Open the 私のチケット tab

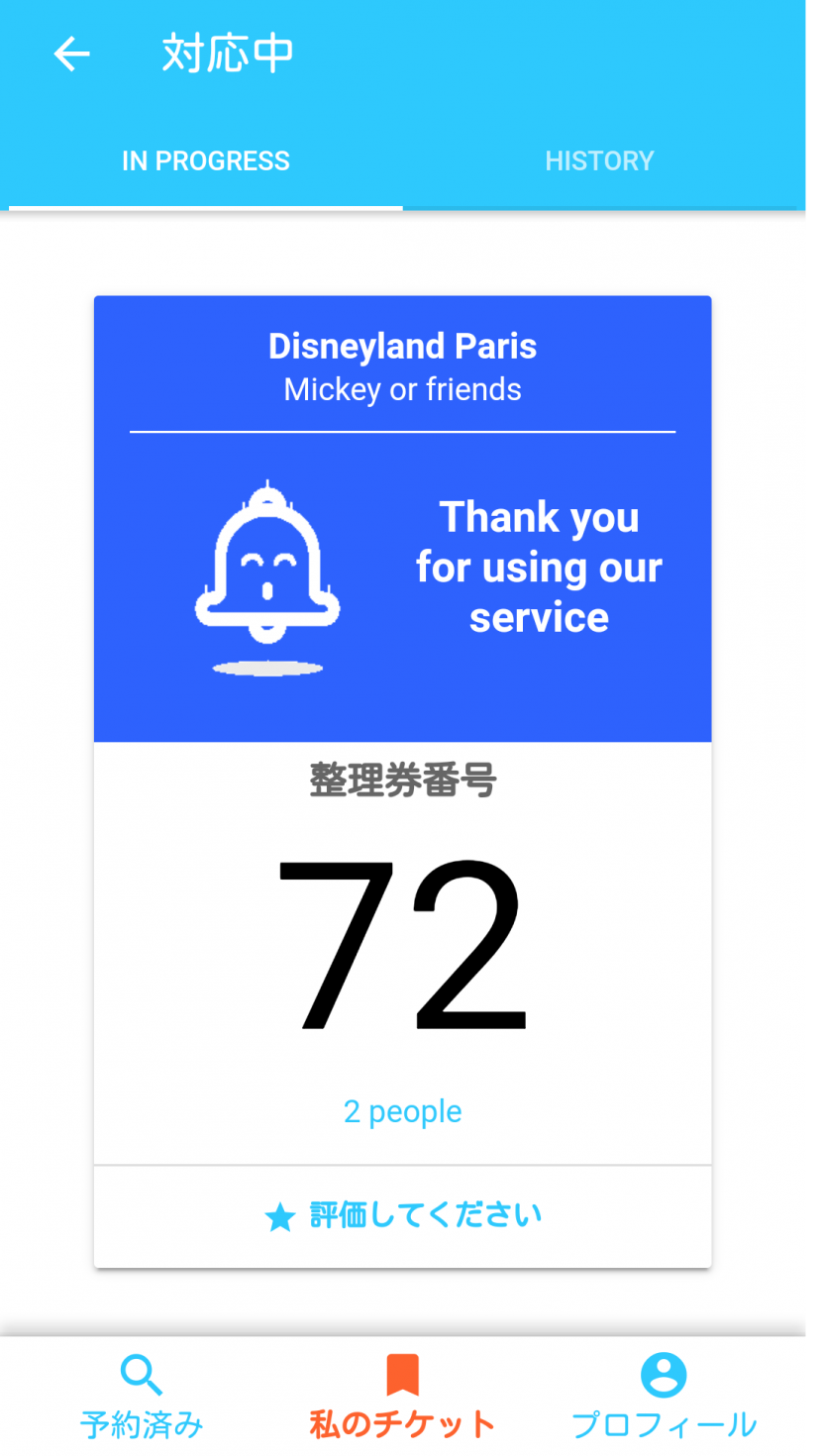click(402, 1397)
